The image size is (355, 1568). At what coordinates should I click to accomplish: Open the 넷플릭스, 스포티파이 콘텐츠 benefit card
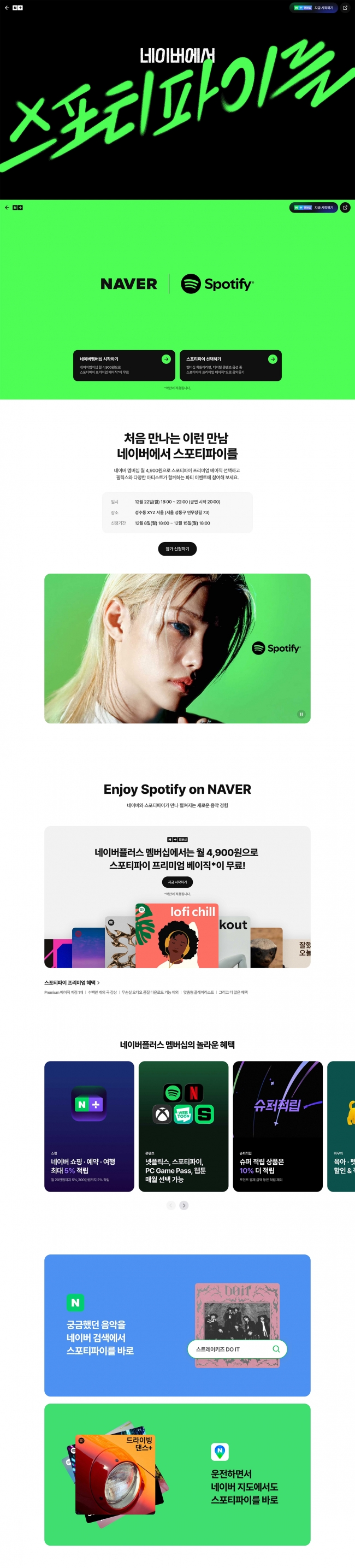click(x=184, y=1126)
